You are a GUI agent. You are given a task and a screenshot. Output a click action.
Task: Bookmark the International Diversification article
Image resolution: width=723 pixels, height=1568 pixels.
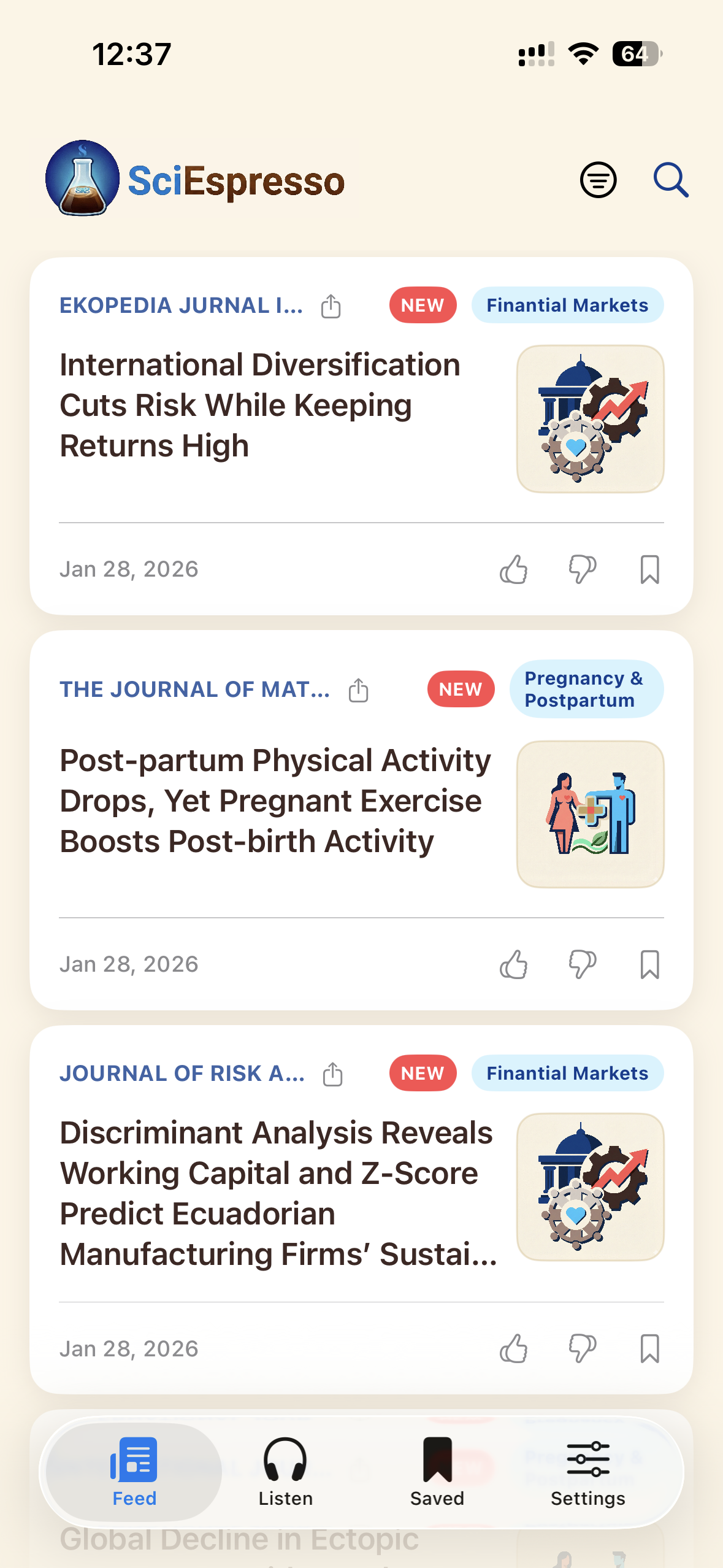[649, 569]
